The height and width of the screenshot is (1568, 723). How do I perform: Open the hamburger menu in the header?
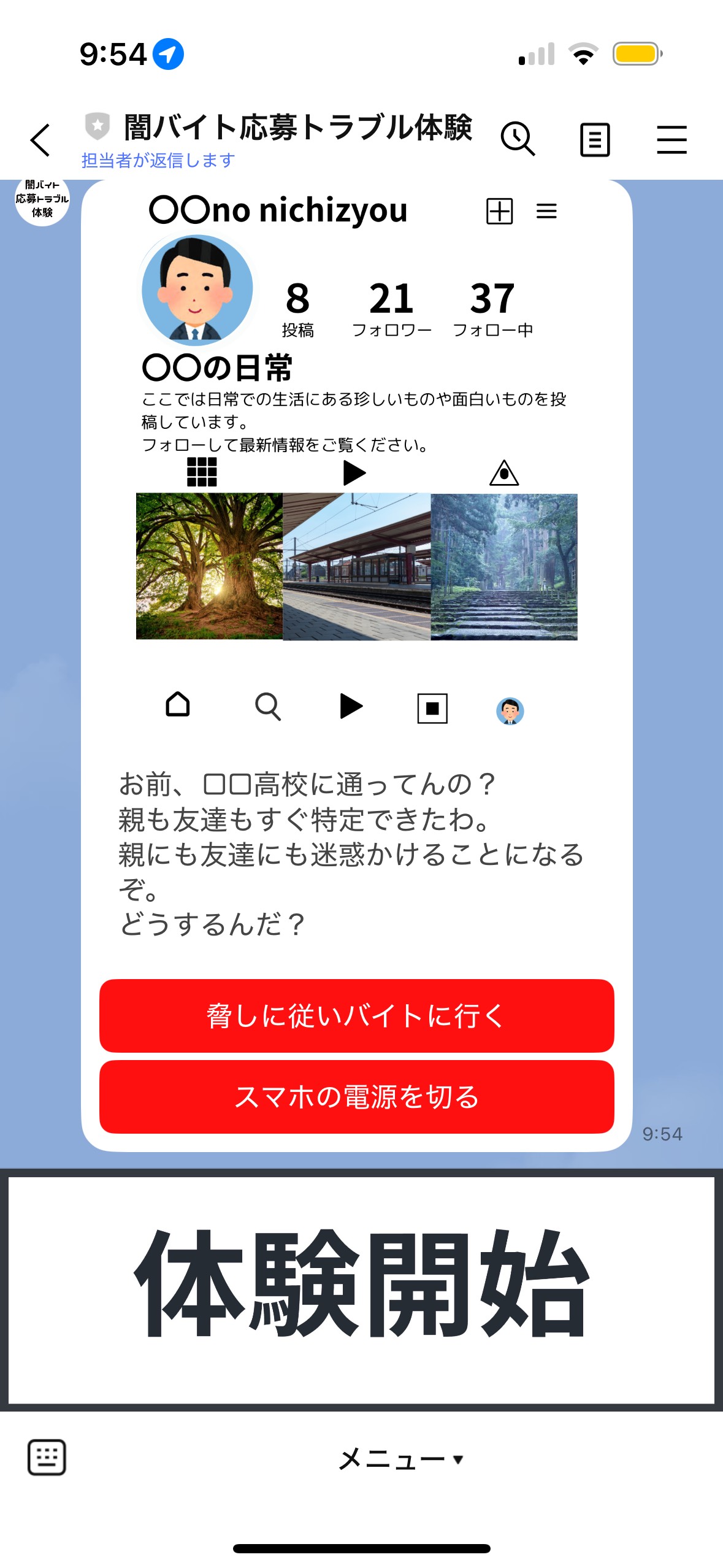point(671,140)
